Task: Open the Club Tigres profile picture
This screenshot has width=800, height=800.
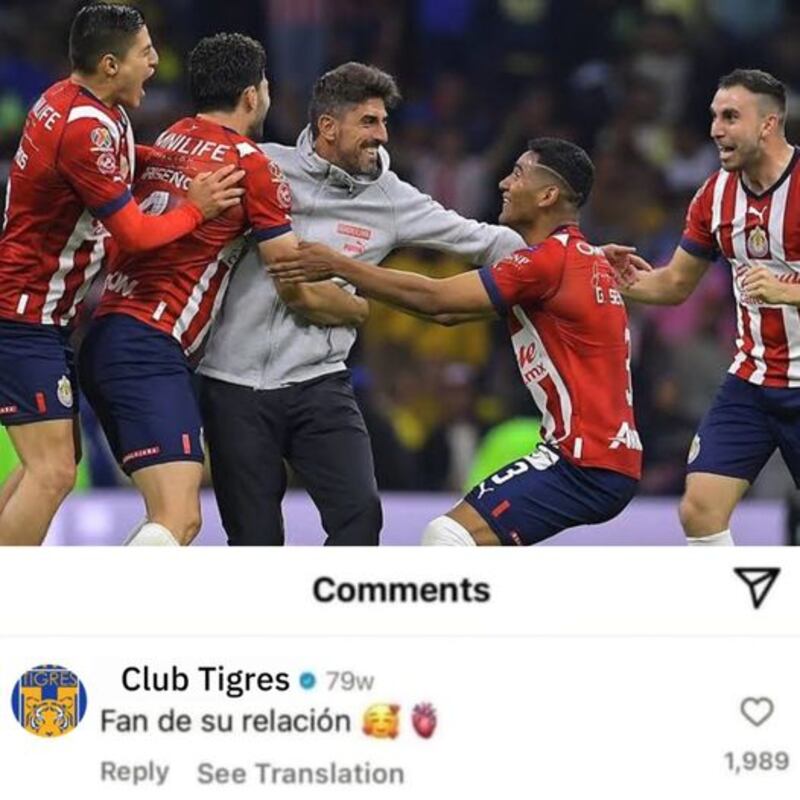Action: 48,701
